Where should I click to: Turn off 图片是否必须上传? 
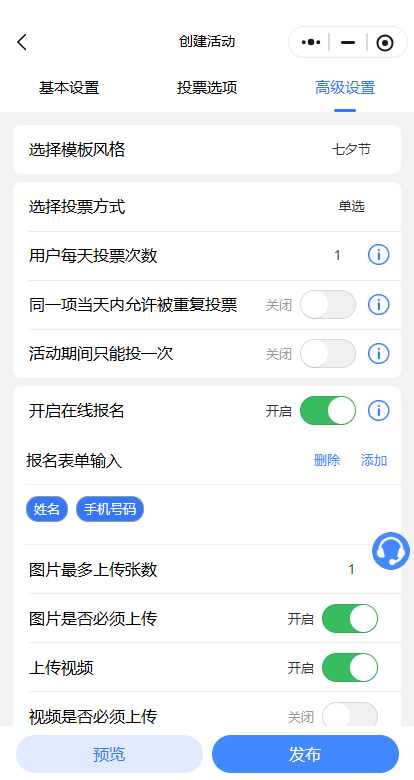point(350,618)
